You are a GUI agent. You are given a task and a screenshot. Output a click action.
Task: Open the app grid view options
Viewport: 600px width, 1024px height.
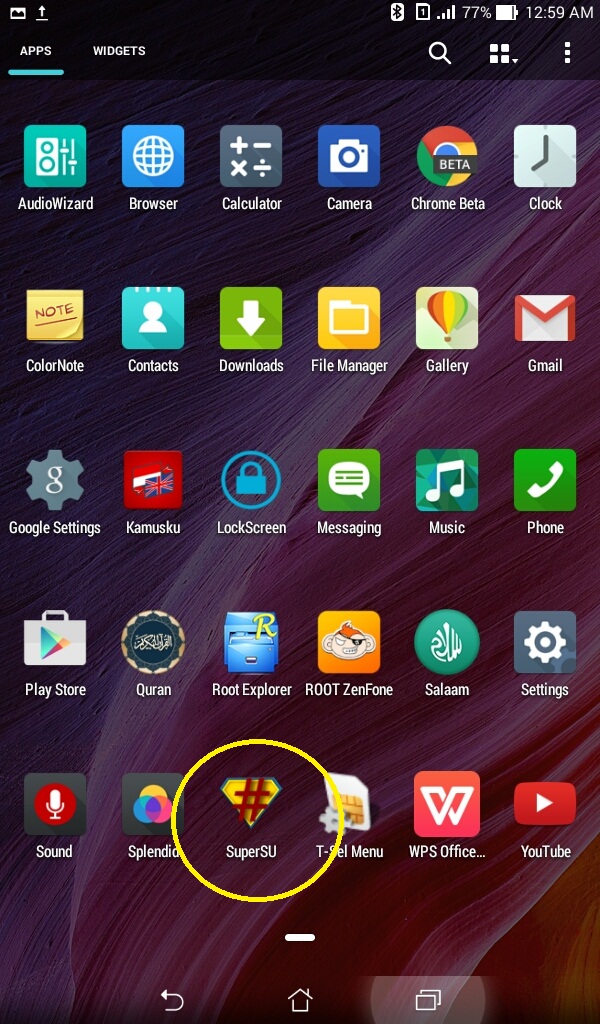tap(502, 54)
